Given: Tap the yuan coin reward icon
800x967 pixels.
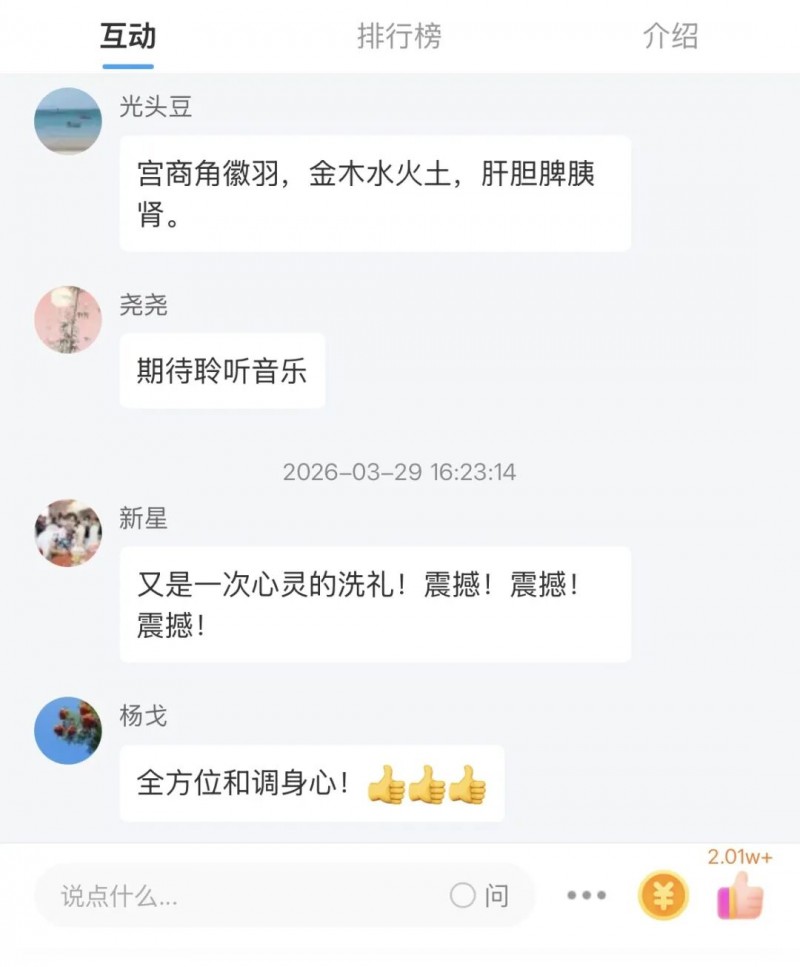Looking at the screenshot, I should 663,896.
